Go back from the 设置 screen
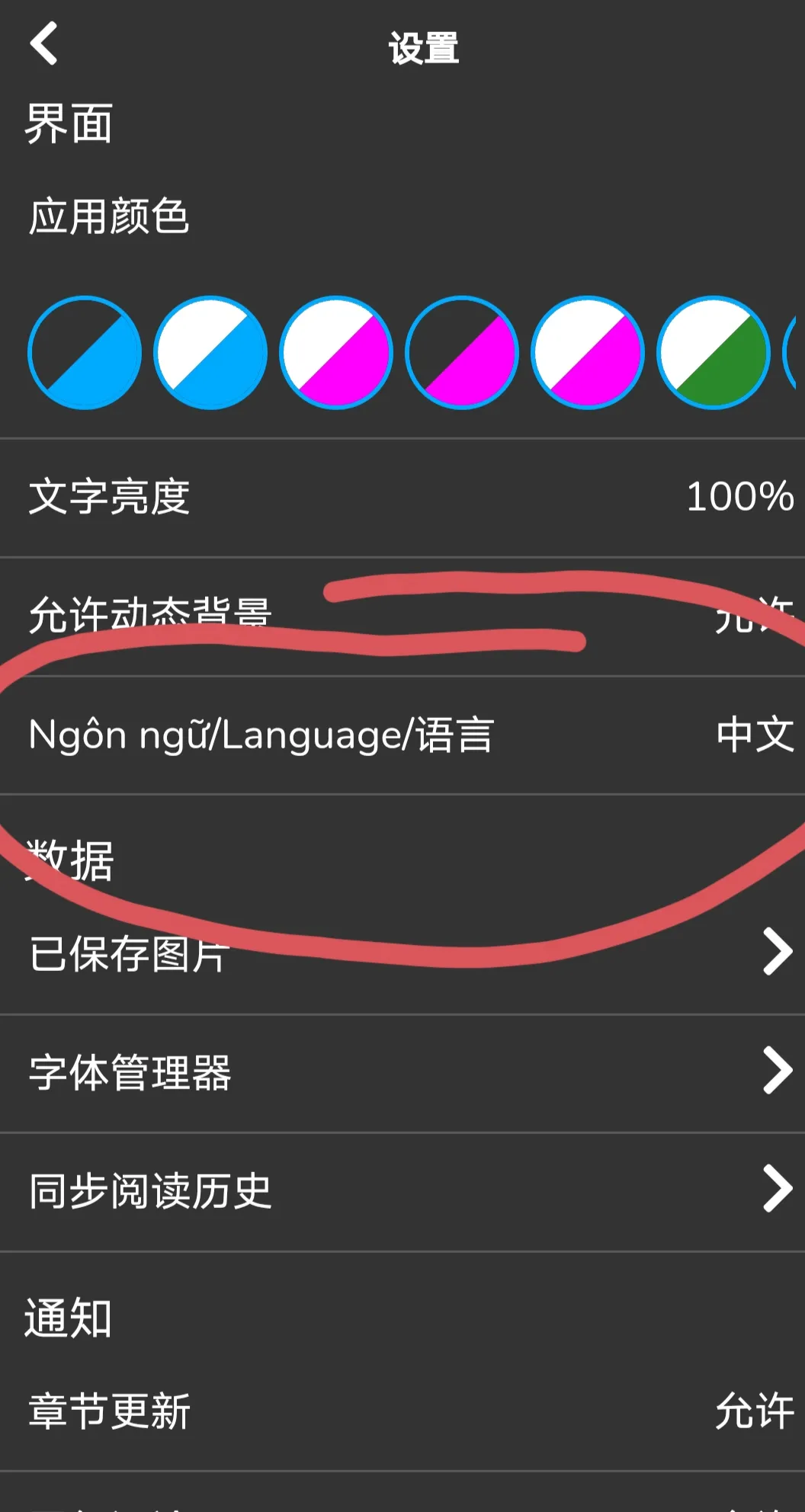 tap(44, 43)
